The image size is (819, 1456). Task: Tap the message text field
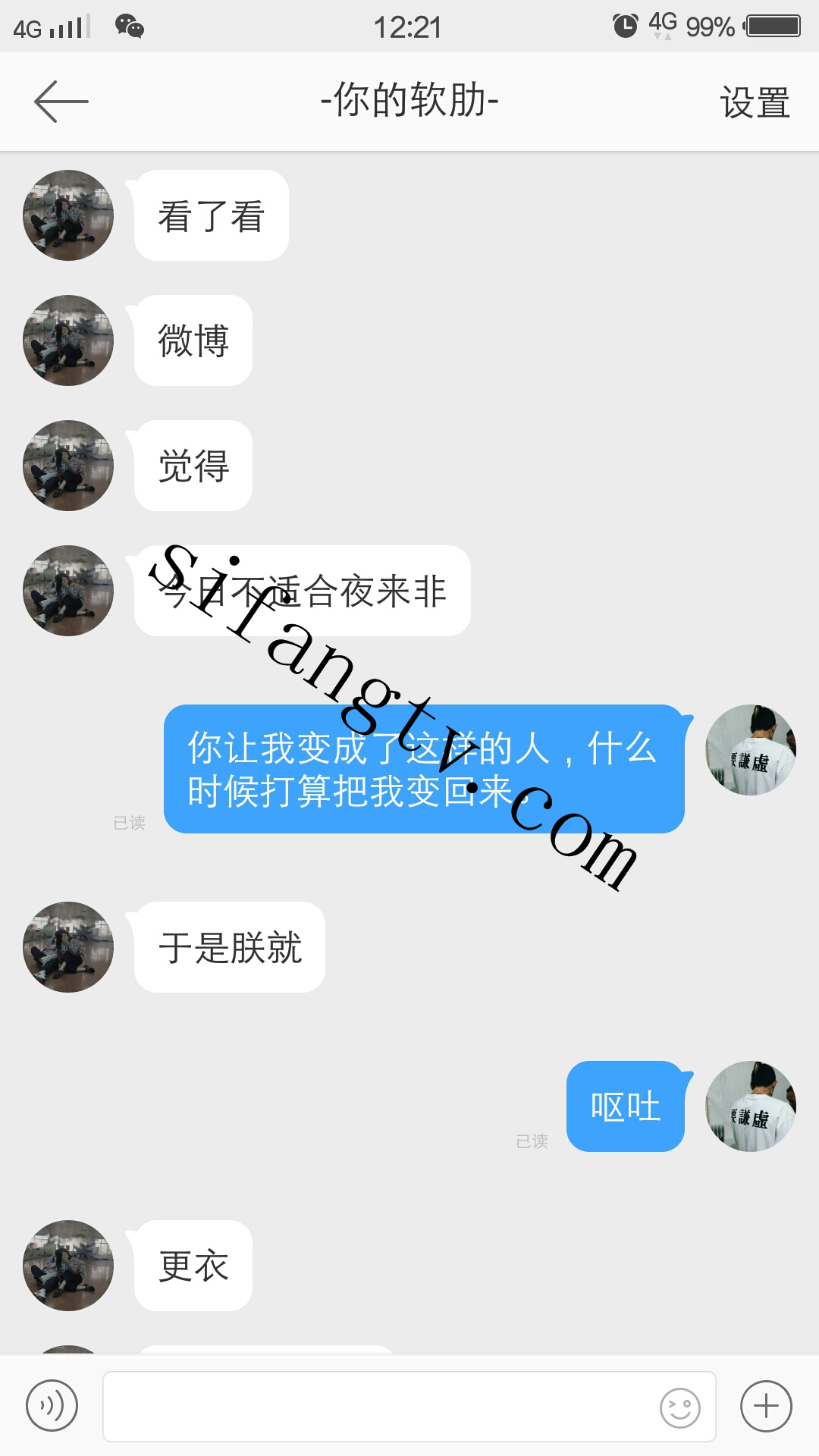pos(379,1406)
